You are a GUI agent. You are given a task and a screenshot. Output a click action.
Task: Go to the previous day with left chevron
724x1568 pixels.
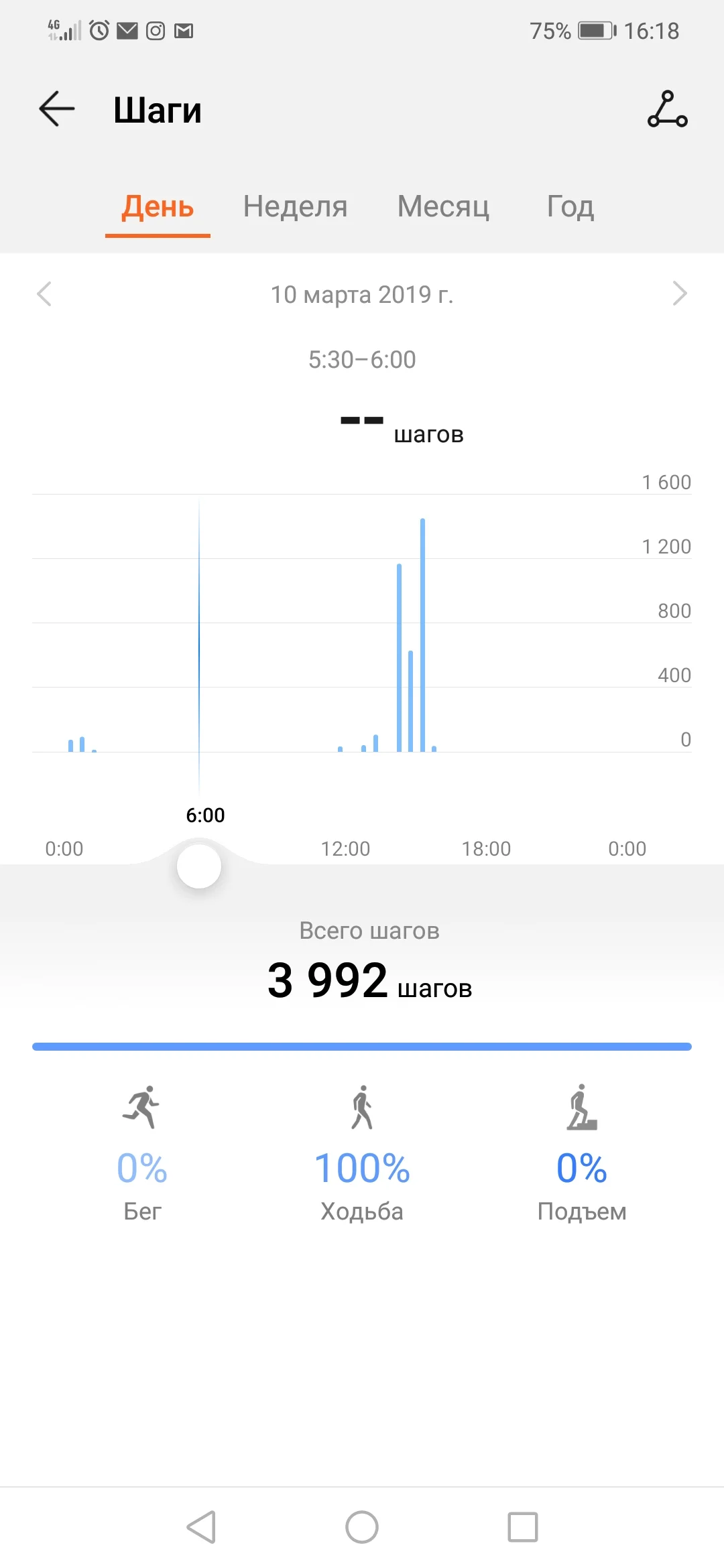[44, 294]
